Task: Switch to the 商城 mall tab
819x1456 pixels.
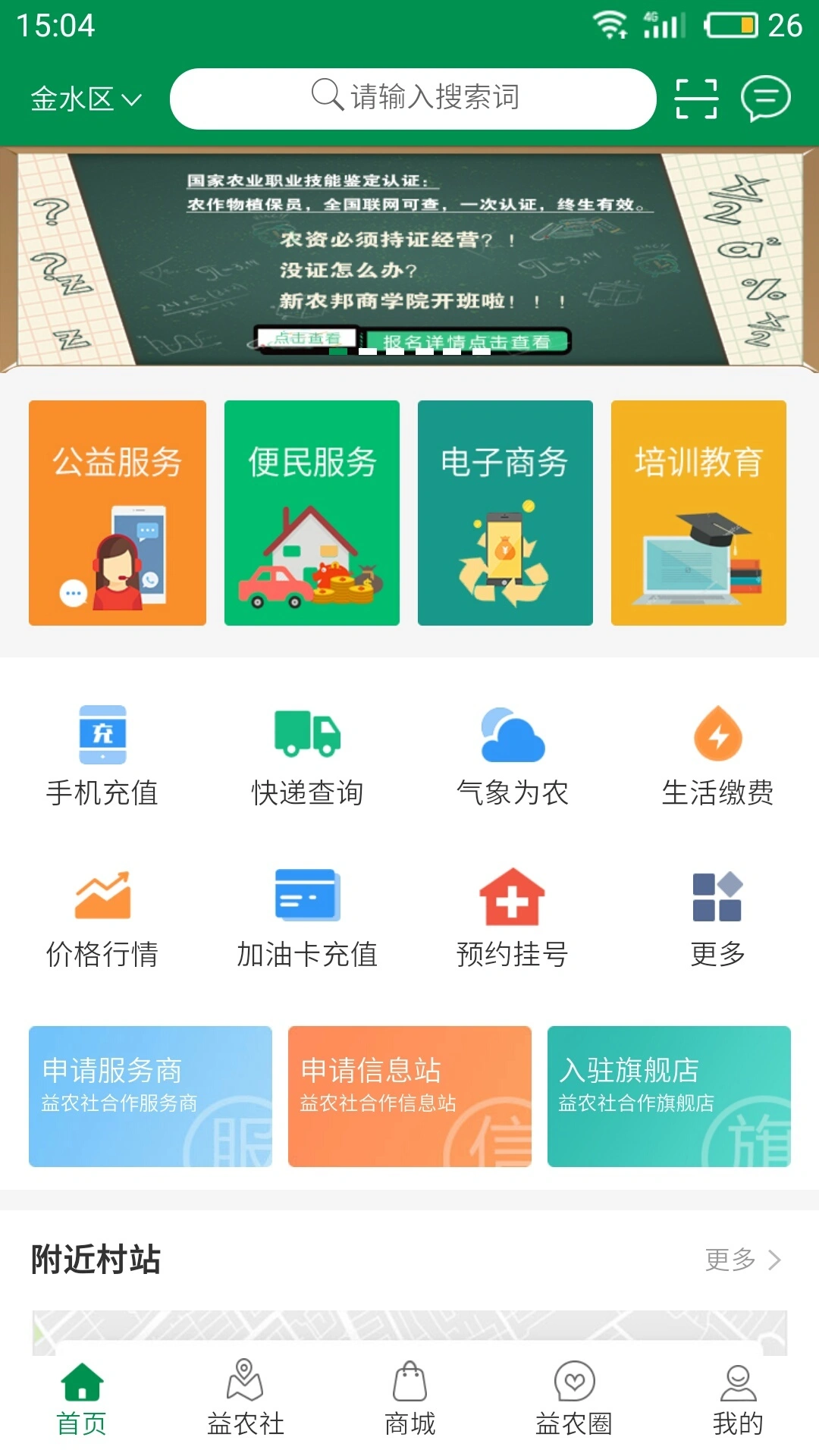Action: (x=409, y=1399)
